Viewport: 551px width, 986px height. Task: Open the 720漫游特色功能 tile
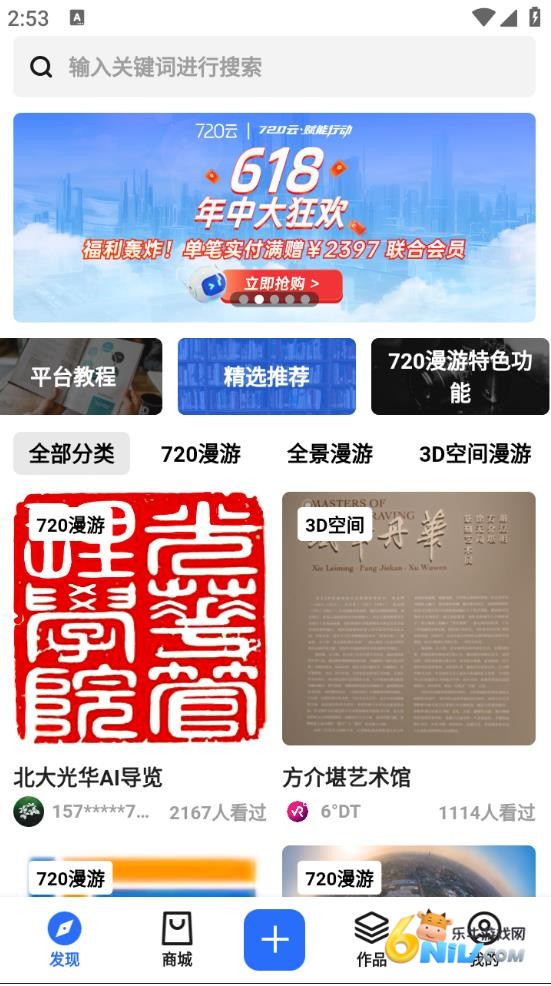(460, 377)
